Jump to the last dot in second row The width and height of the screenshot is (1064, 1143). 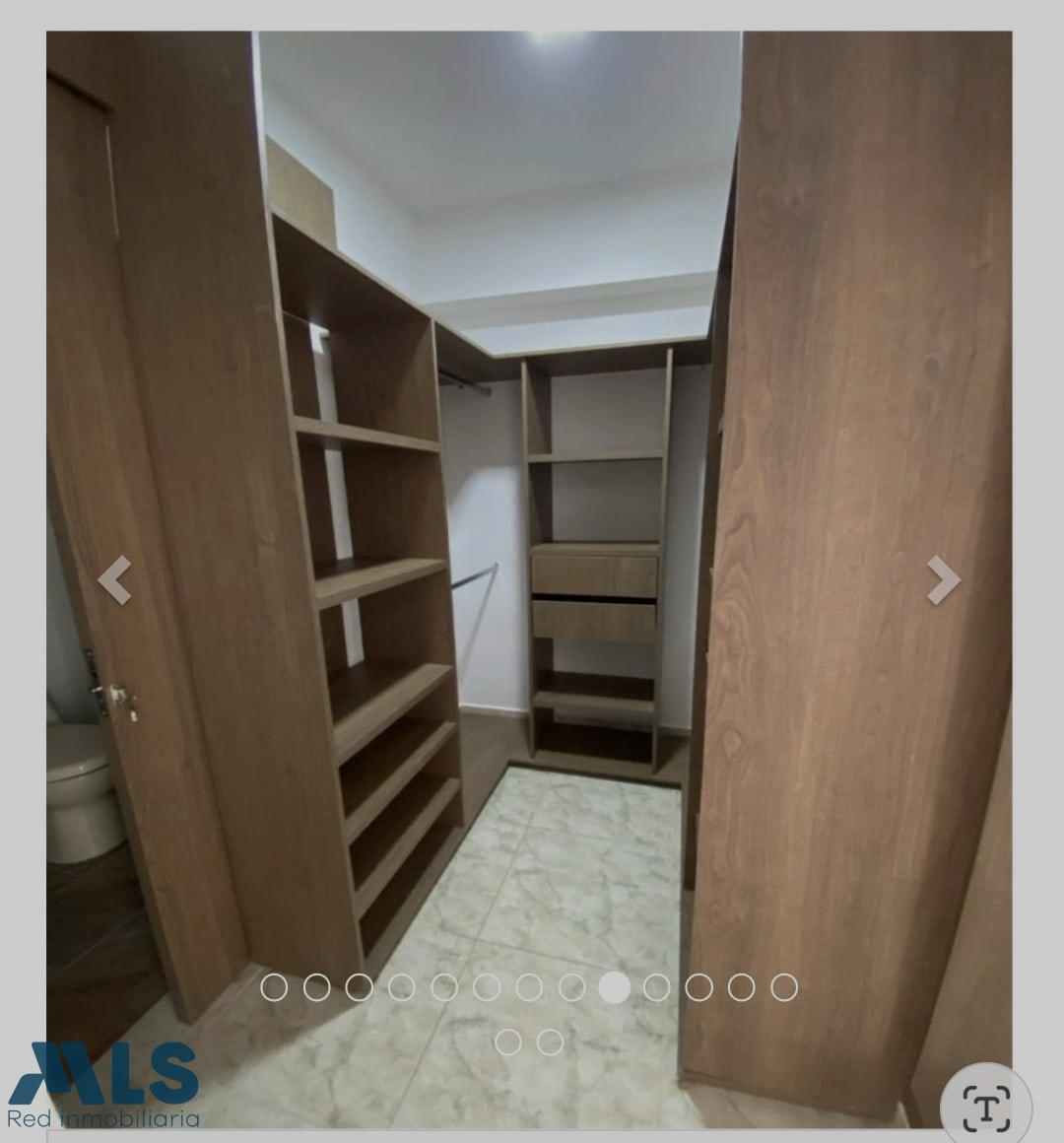550,1042
